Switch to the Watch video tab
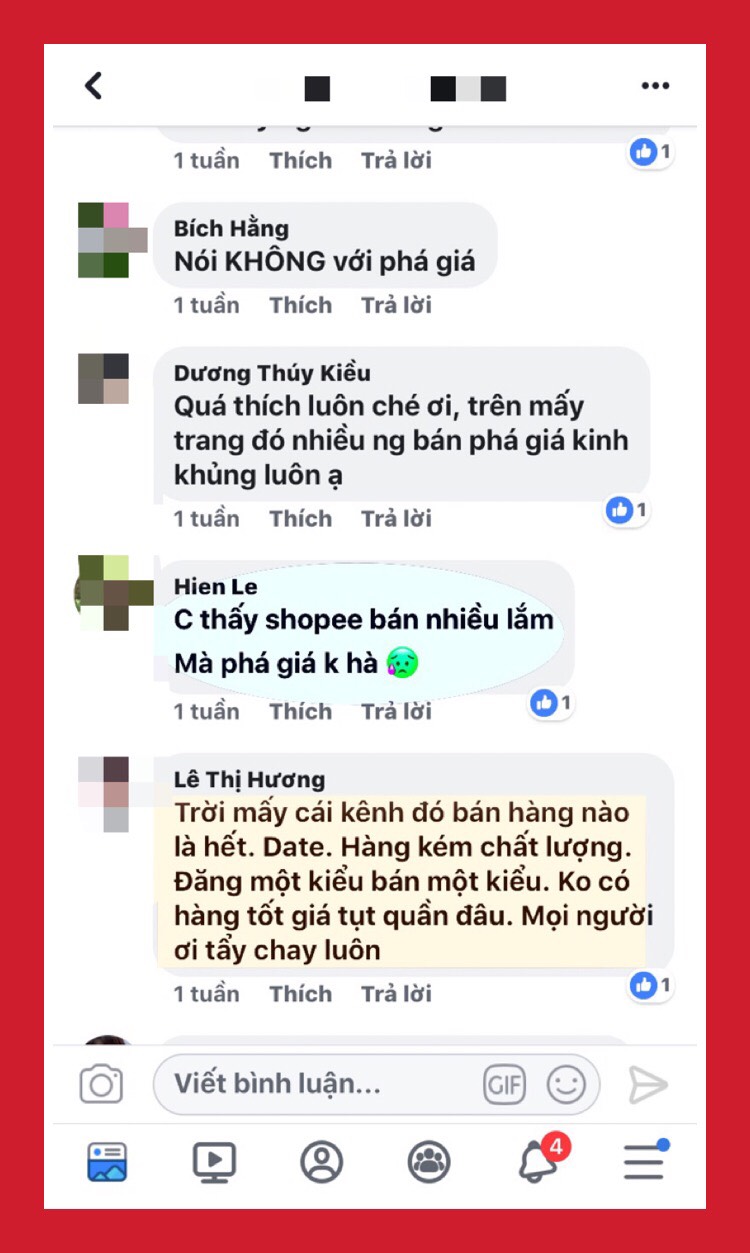 coord(214,1162)
